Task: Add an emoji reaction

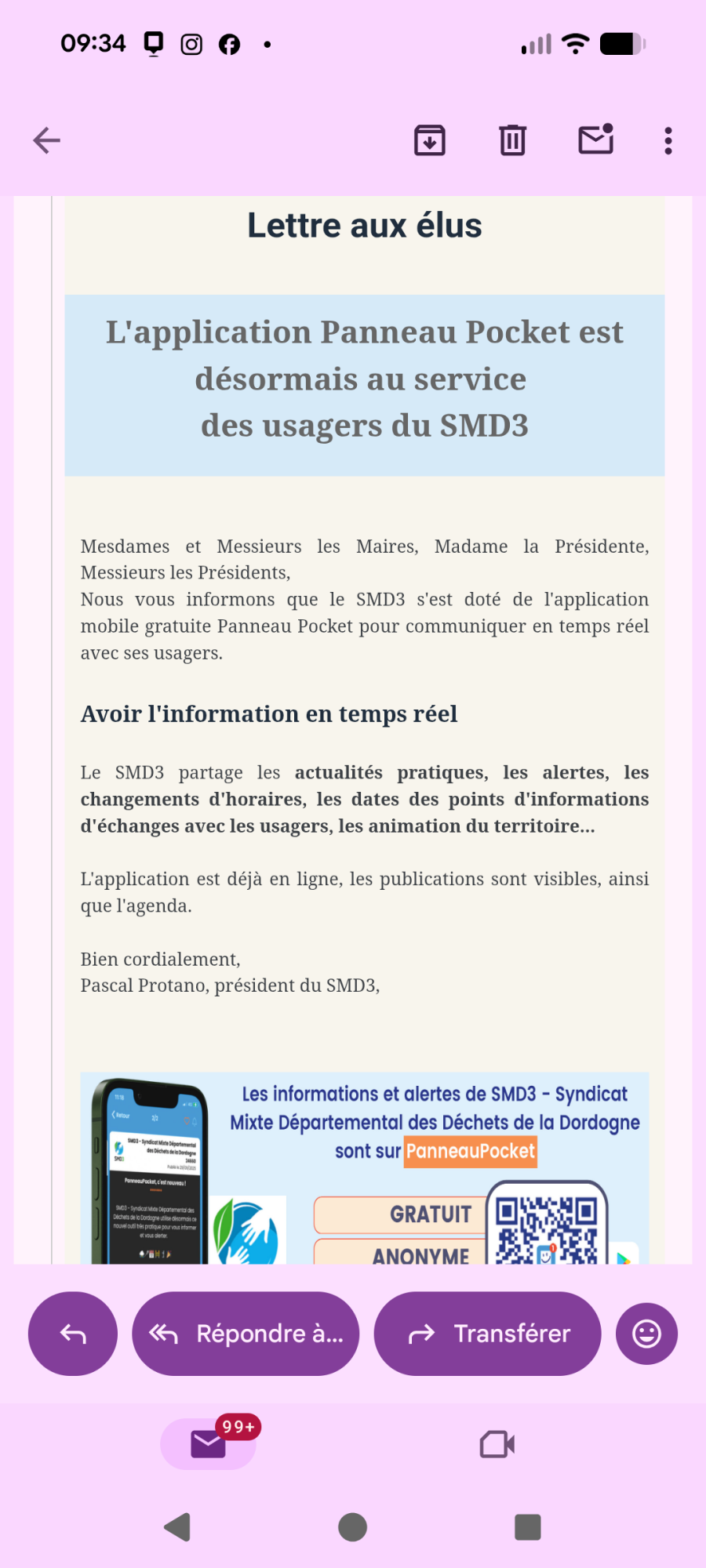Action: coord(646,1334)
